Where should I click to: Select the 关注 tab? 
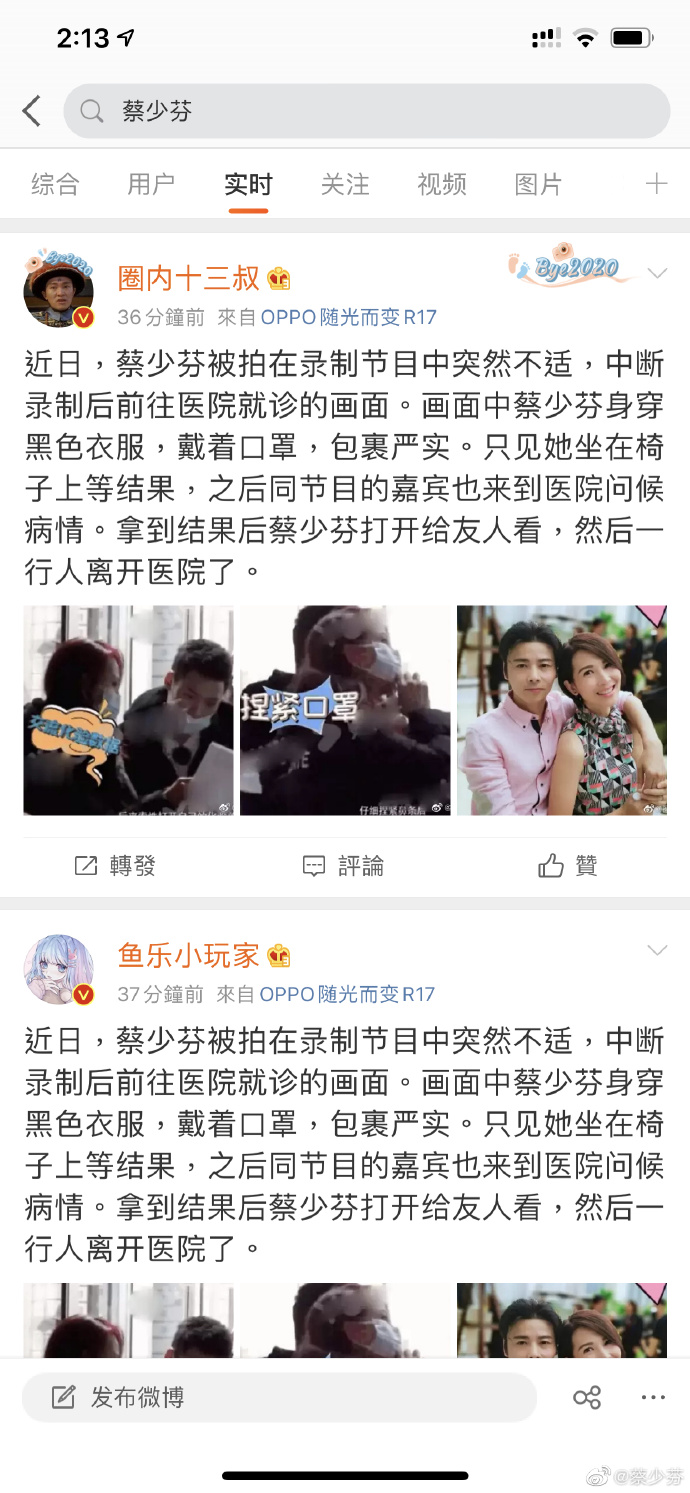tap(345, 184)
